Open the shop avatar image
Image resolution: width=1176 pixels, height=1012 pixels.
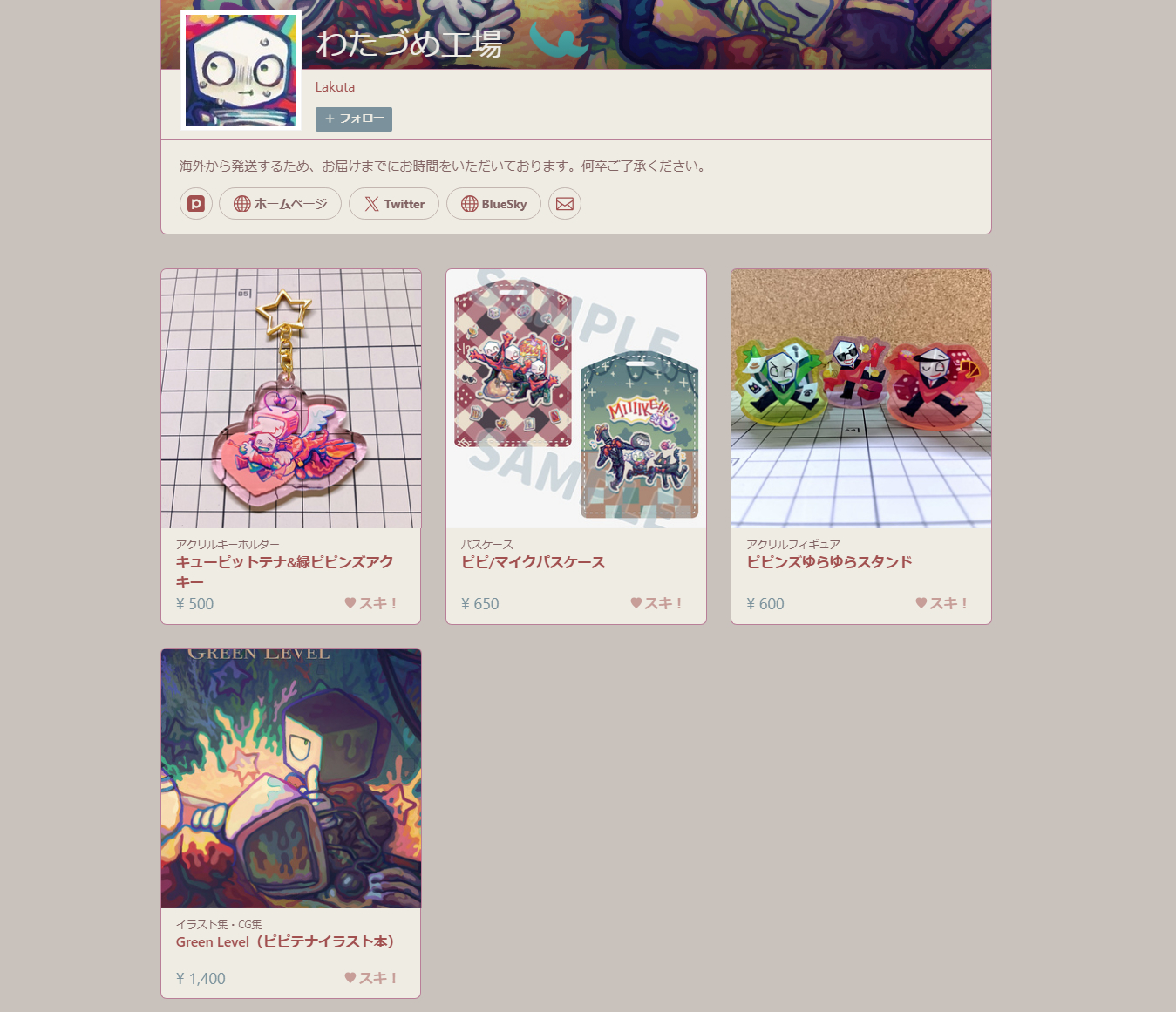(241, 70)
